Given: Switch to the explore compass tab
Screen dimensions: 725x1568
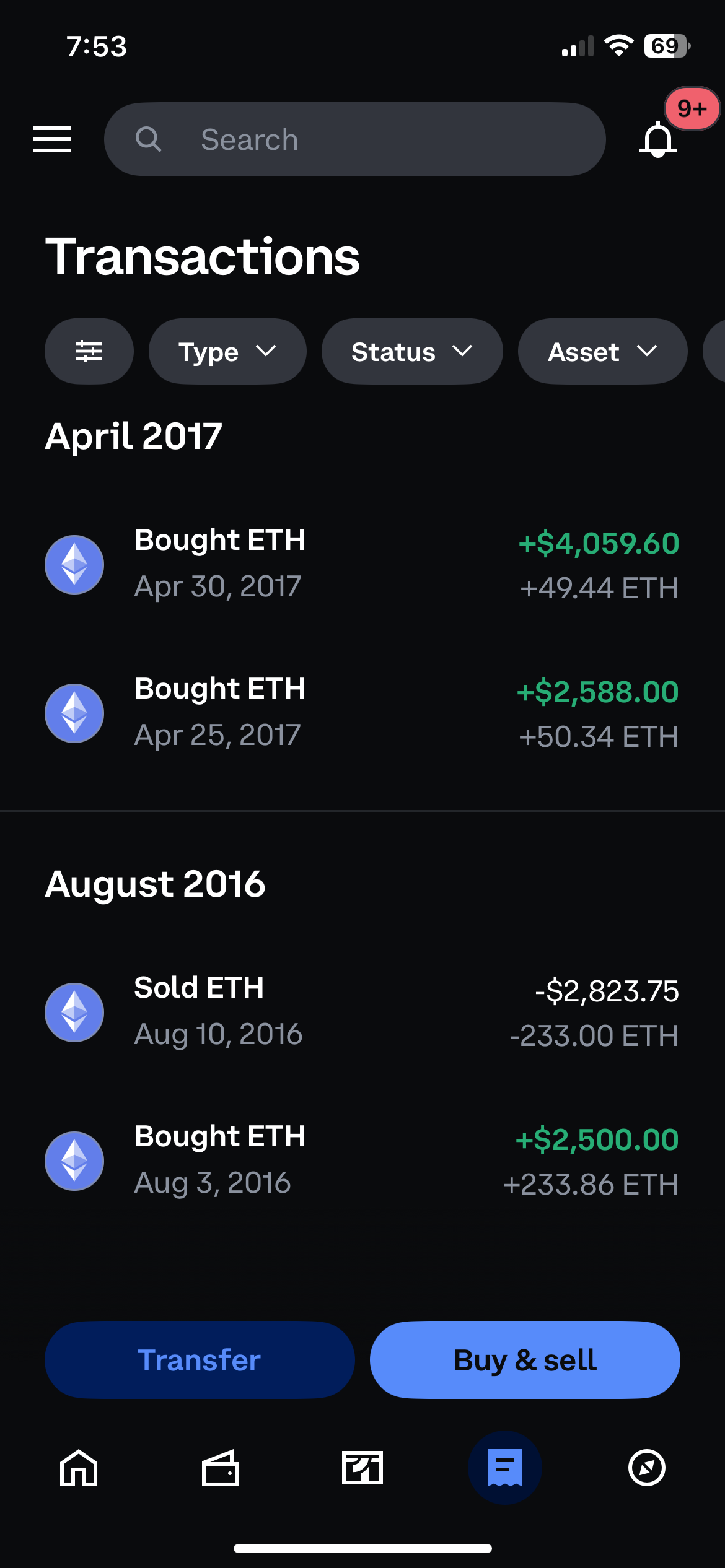Looking at the screenshot, I should click(x=647, y=1468).
